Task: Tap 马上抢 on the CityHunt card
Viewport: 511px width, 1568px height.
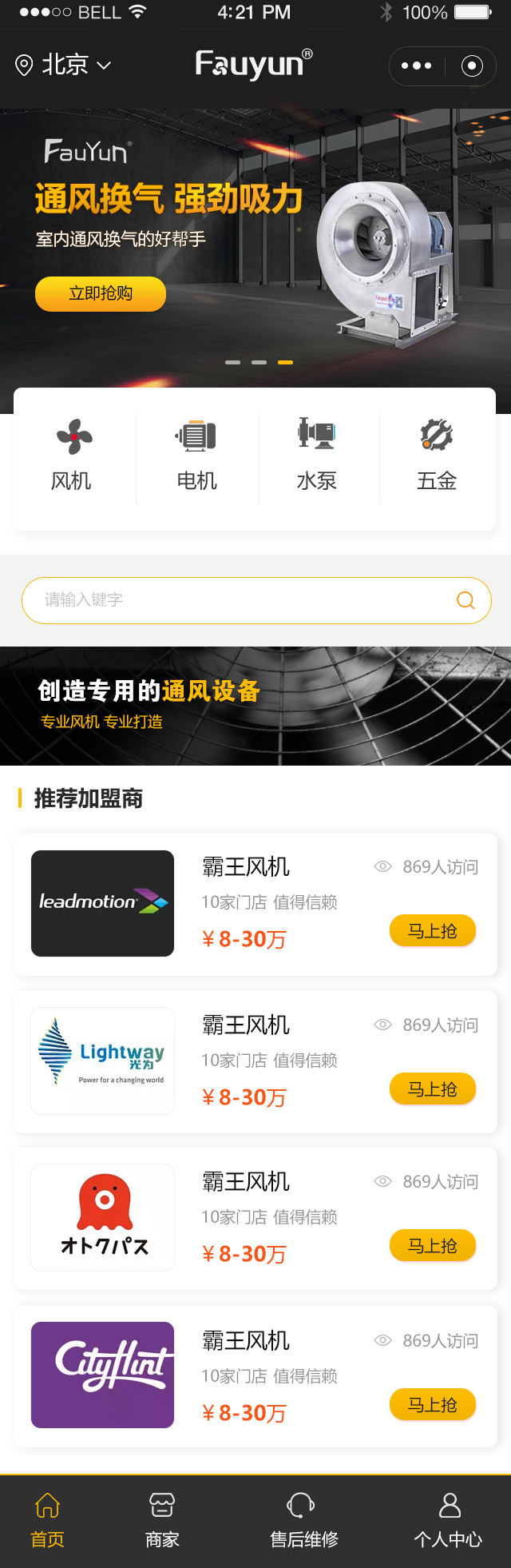Action: [x=433, y=1405]
